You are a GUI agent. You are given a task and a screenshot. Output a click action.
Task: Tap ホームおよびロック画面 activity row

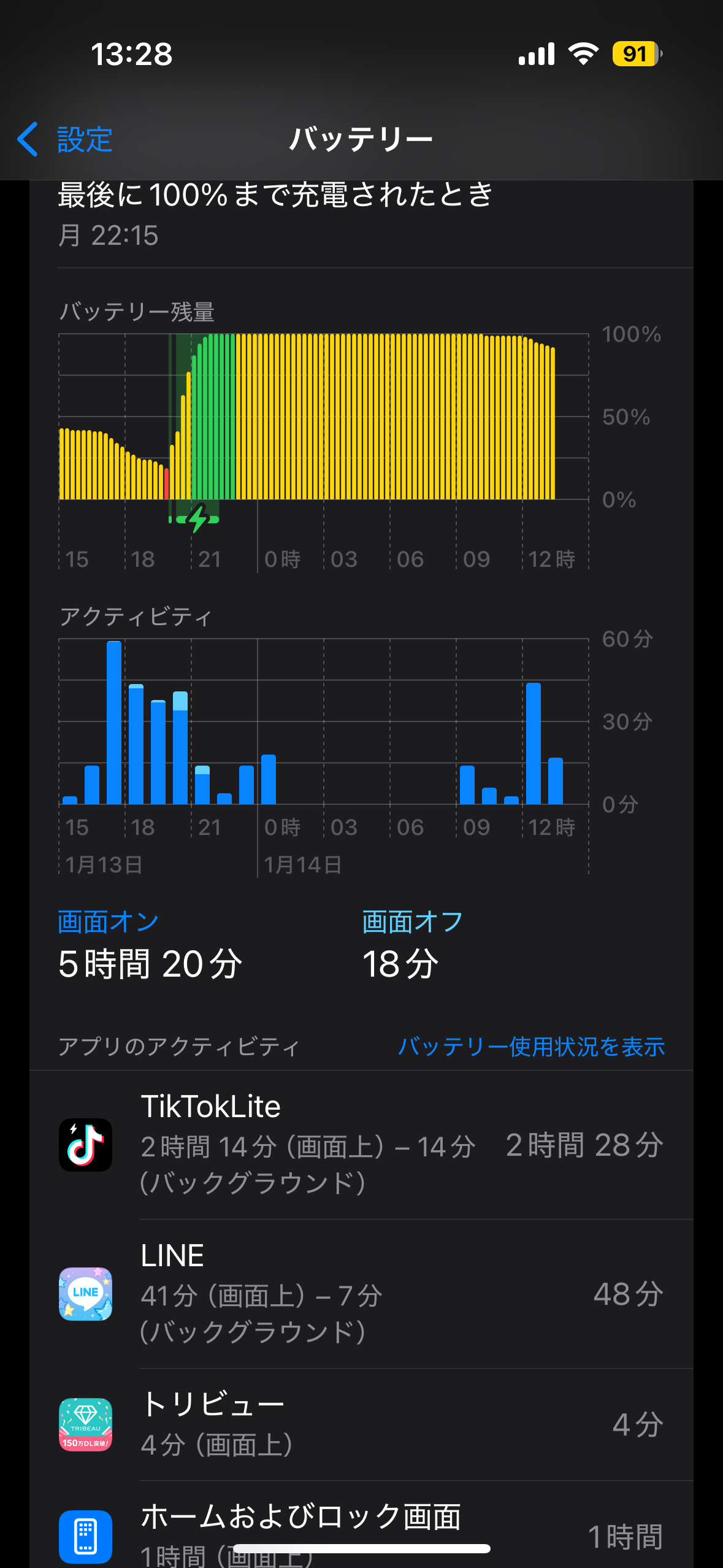(x=361, y=1529)
